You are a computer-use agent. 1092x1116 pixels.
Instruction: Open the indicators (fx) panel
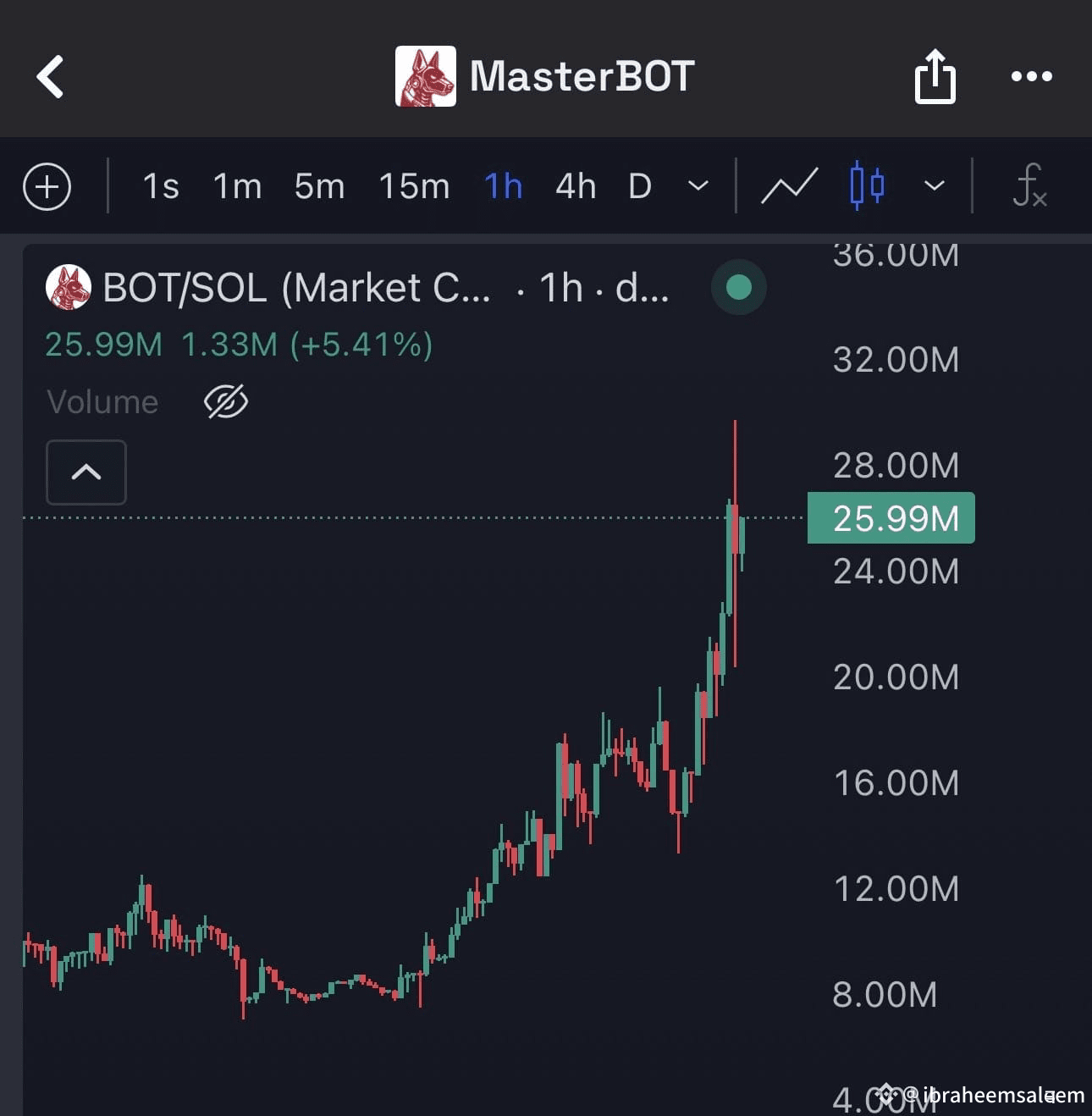click(1031, 186)
